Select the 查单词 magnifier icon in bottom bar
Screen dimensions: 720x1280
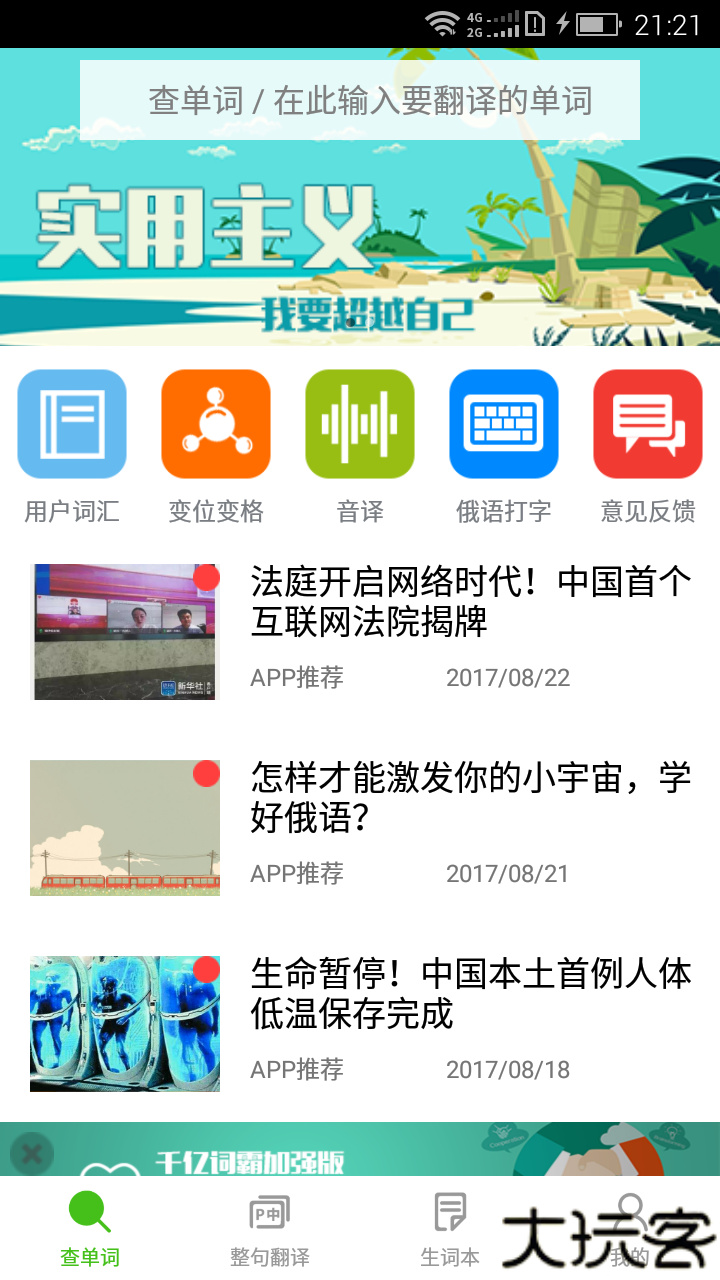89,1213
